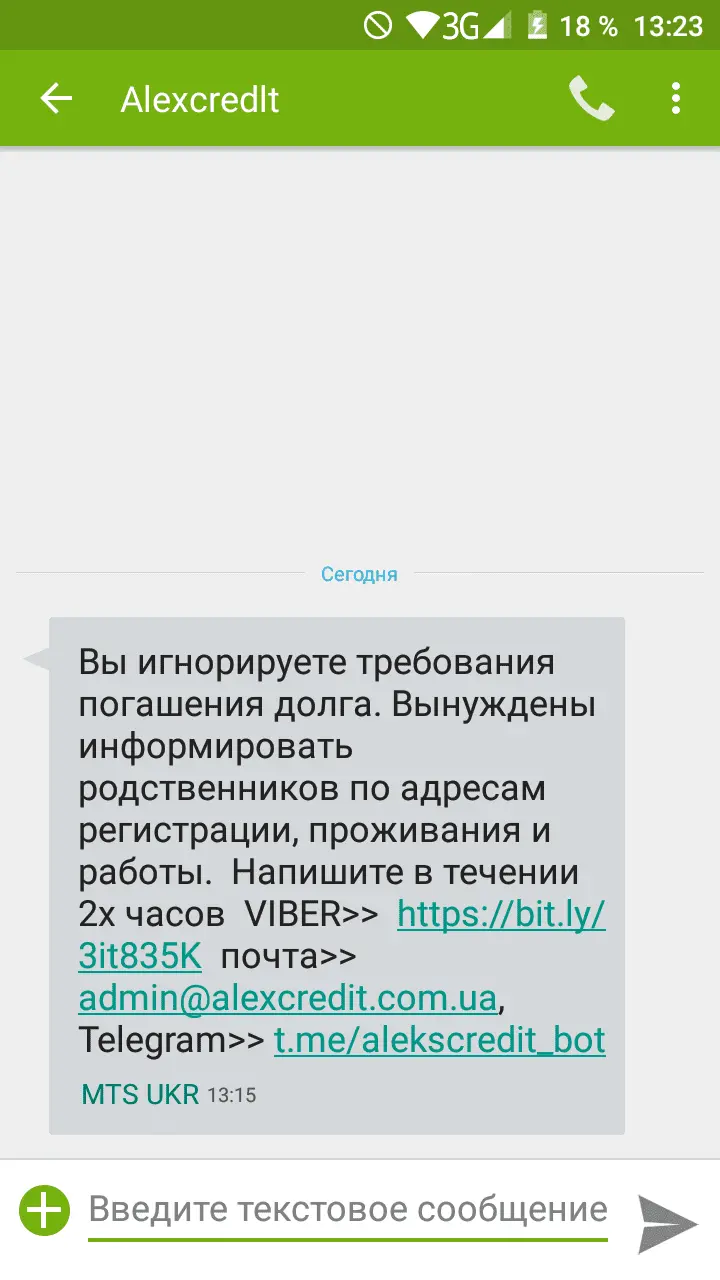Go back from the AlexcredIt conversation
The width and height of the screenshot is (720, 1280).
click(56, 99)
